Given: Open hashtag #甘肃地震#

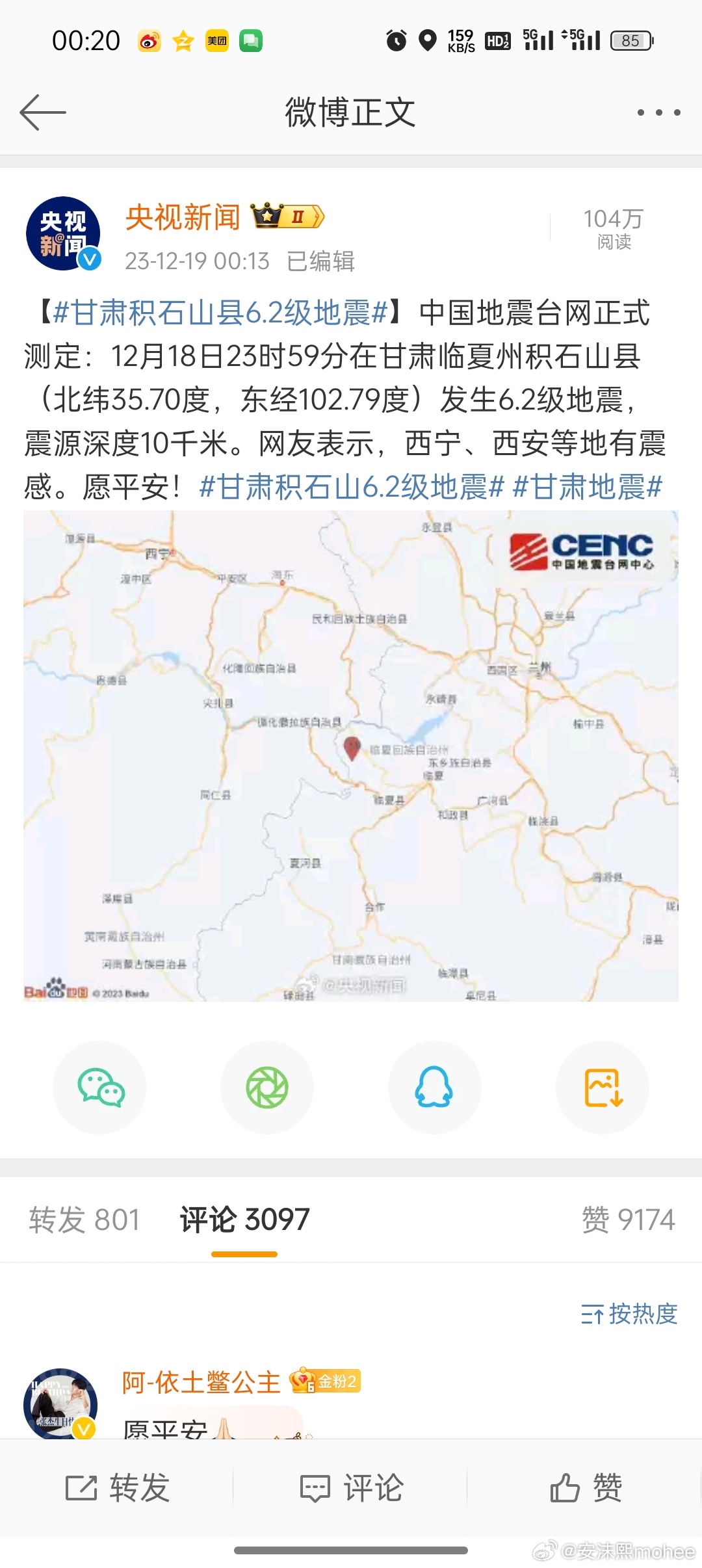Looking at the screenshot, I should coord(588,486).
